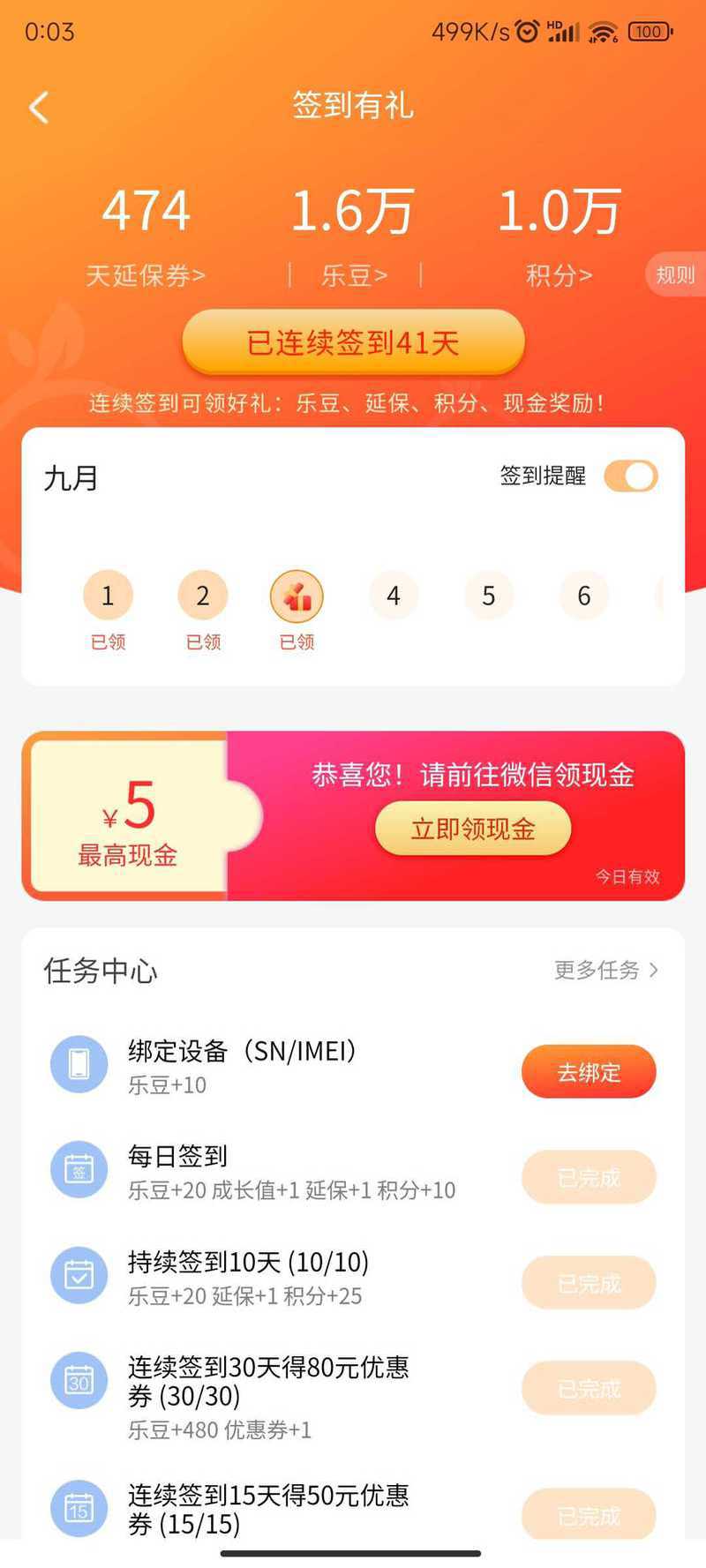Open the 规则 rules tab

676,275
